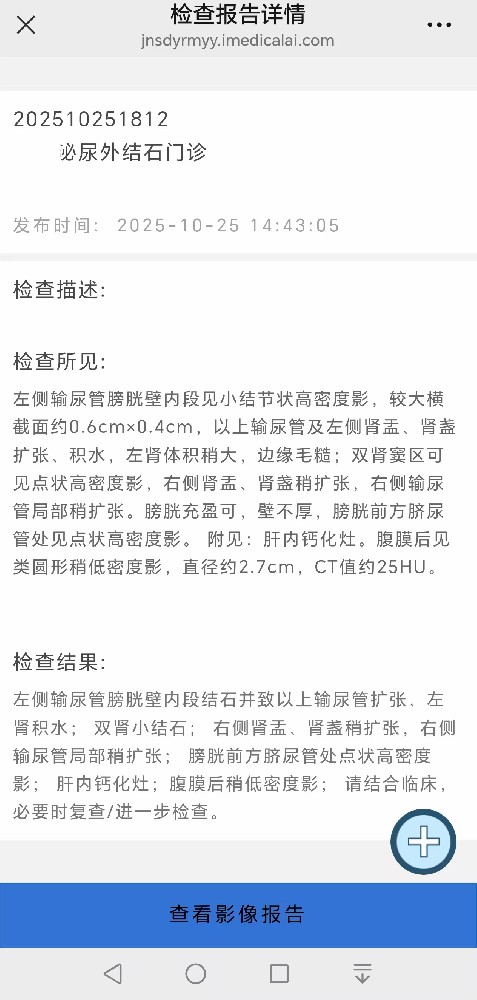Open 查看影像报告 image report
This screenshot has width=477, height=1000.
tap(238, 915)
